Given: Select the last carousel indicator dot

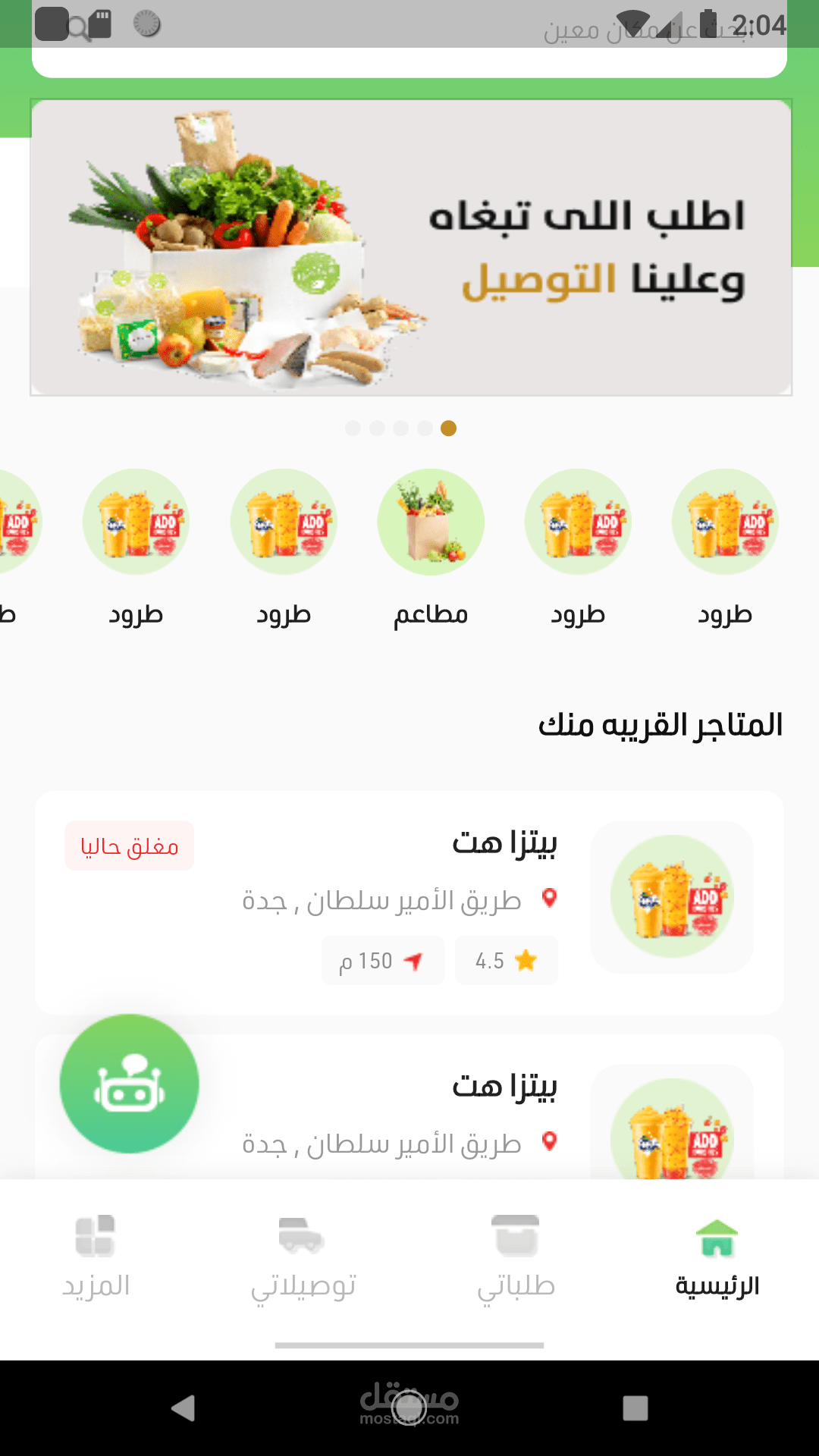Looking at the screenshot, I should click(449, 428).
